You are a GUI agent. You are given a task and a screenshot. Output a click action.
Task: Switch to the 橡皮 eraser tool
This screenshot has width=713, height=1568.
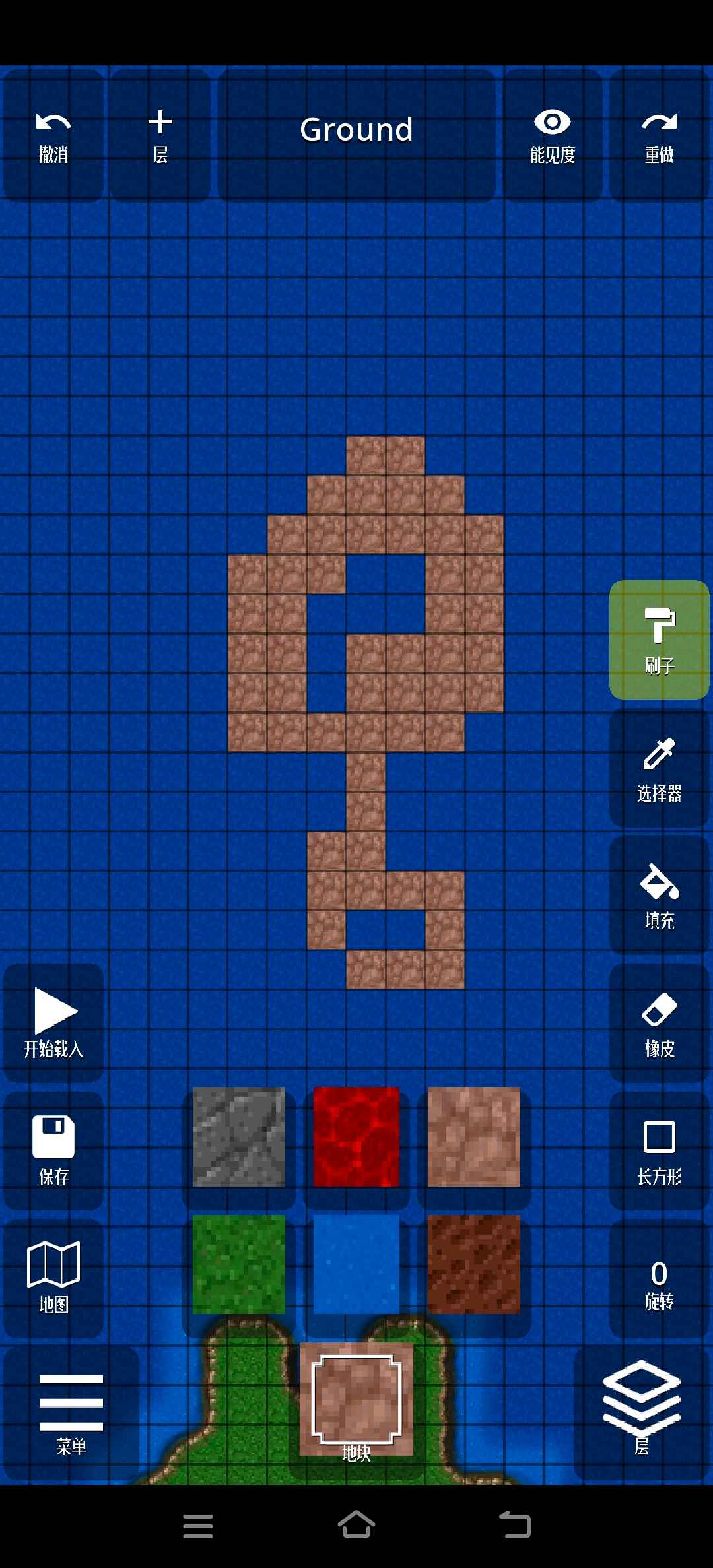pos(660,1023)
